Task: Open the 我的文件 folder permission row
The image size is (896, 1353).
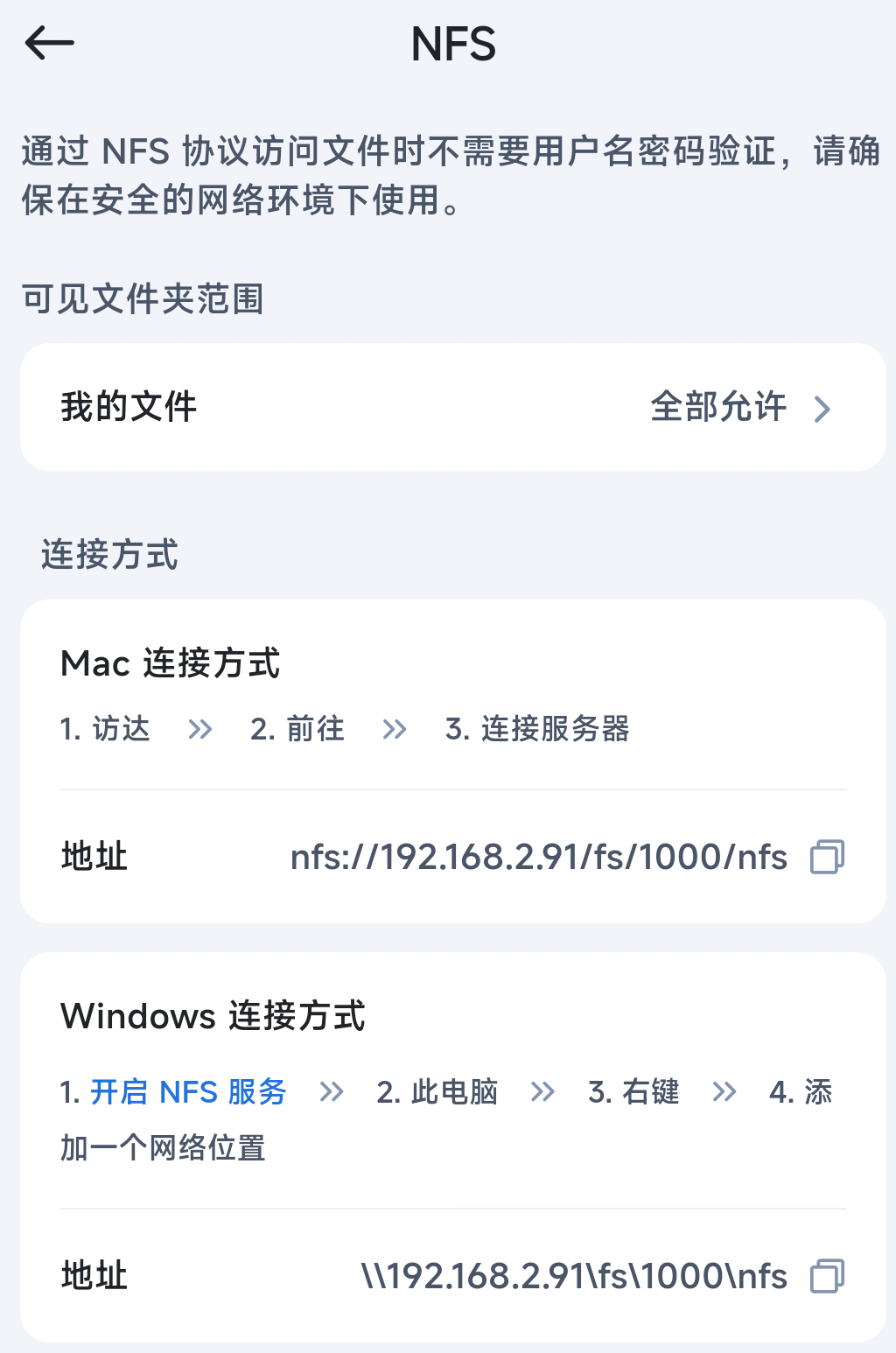Action: 452,407
